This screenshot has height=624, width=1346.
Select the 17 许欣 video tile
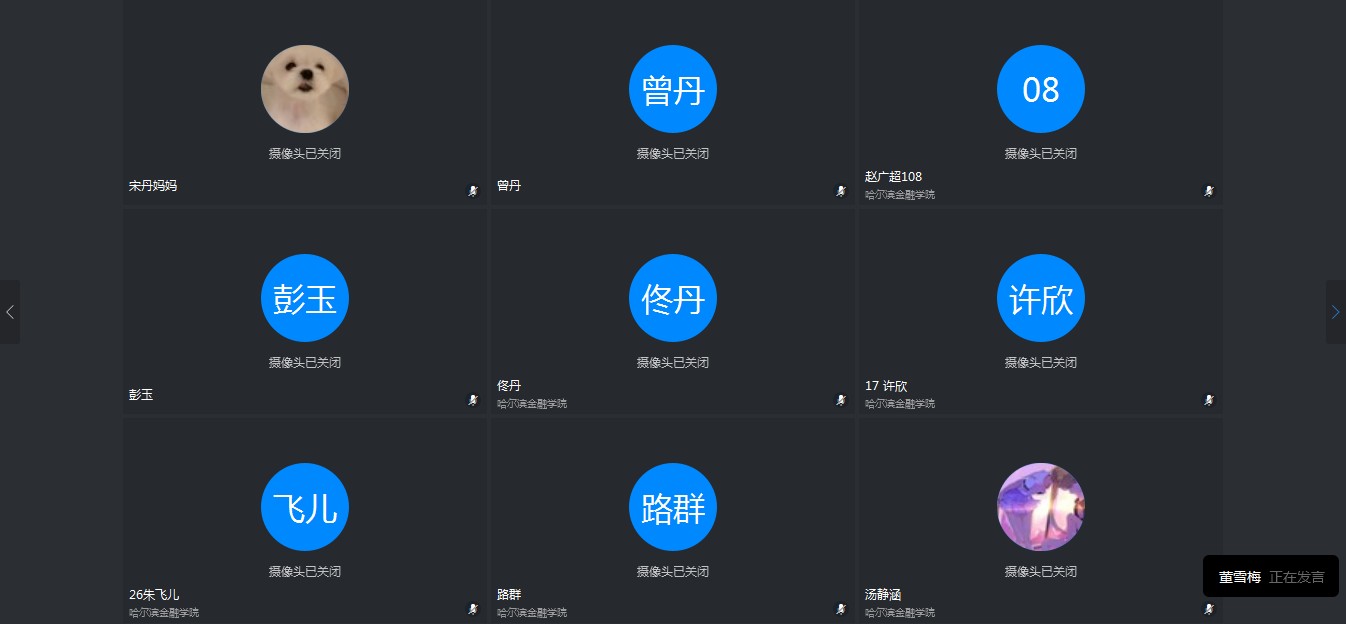pyautogui.click(x=1040, y=312)
